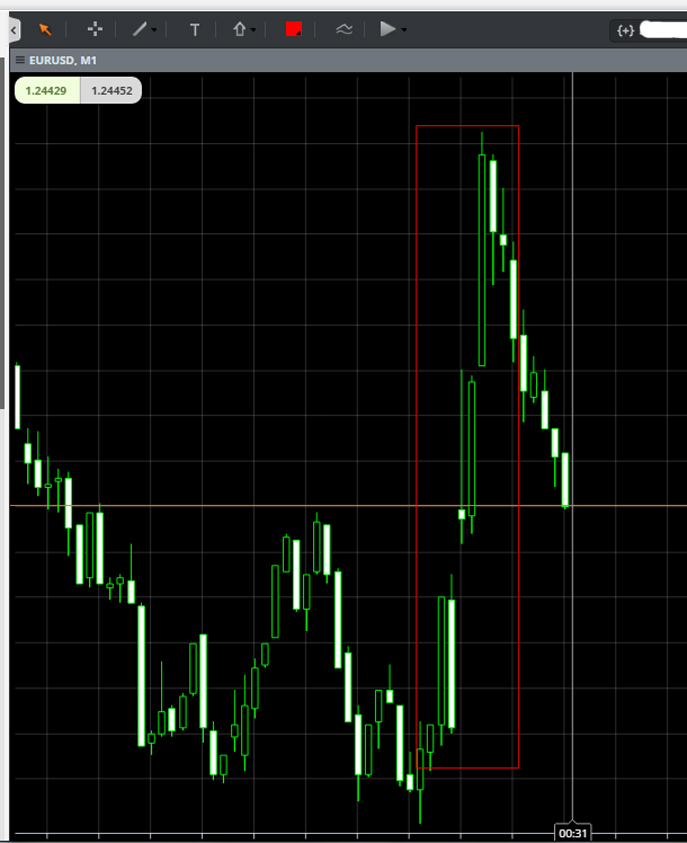Open the EURUSD chart menu icon
The width and height of the screenshot is (687, 843).
(20, 61)
